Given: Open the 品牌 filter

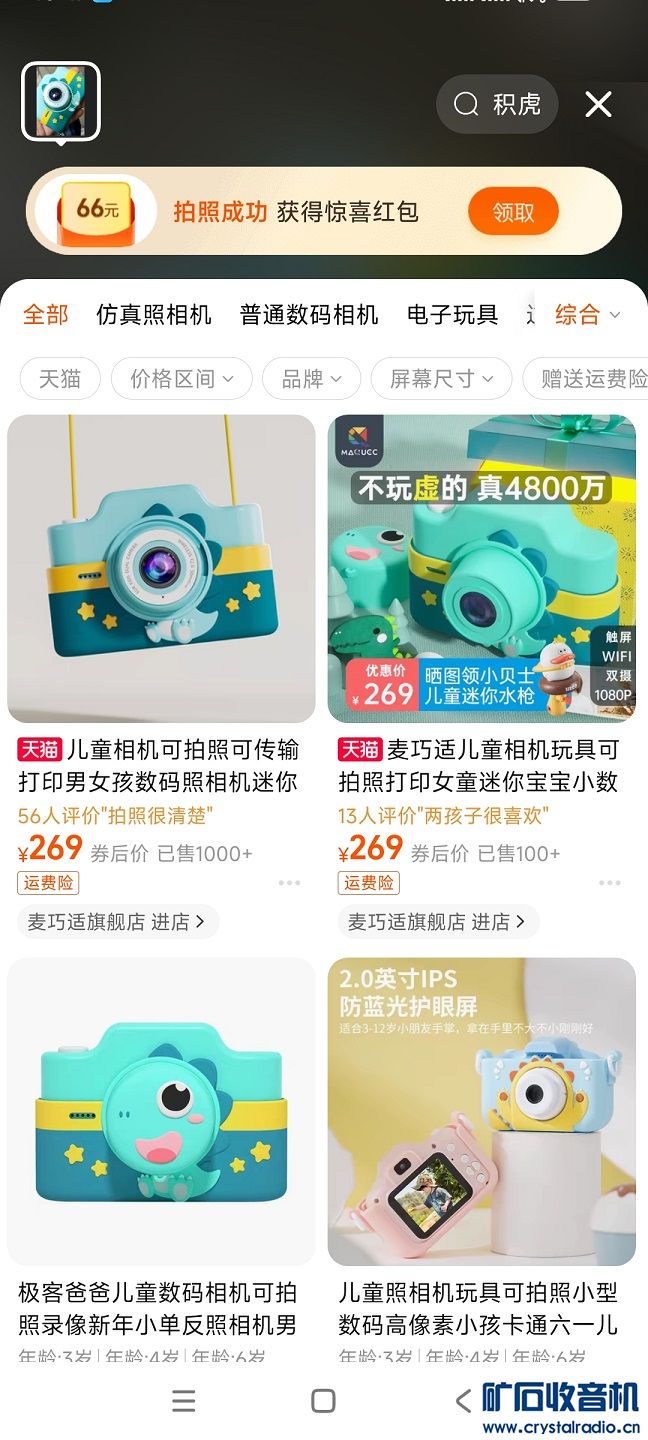Looking at the screenshot, I should tap(311, 379).
